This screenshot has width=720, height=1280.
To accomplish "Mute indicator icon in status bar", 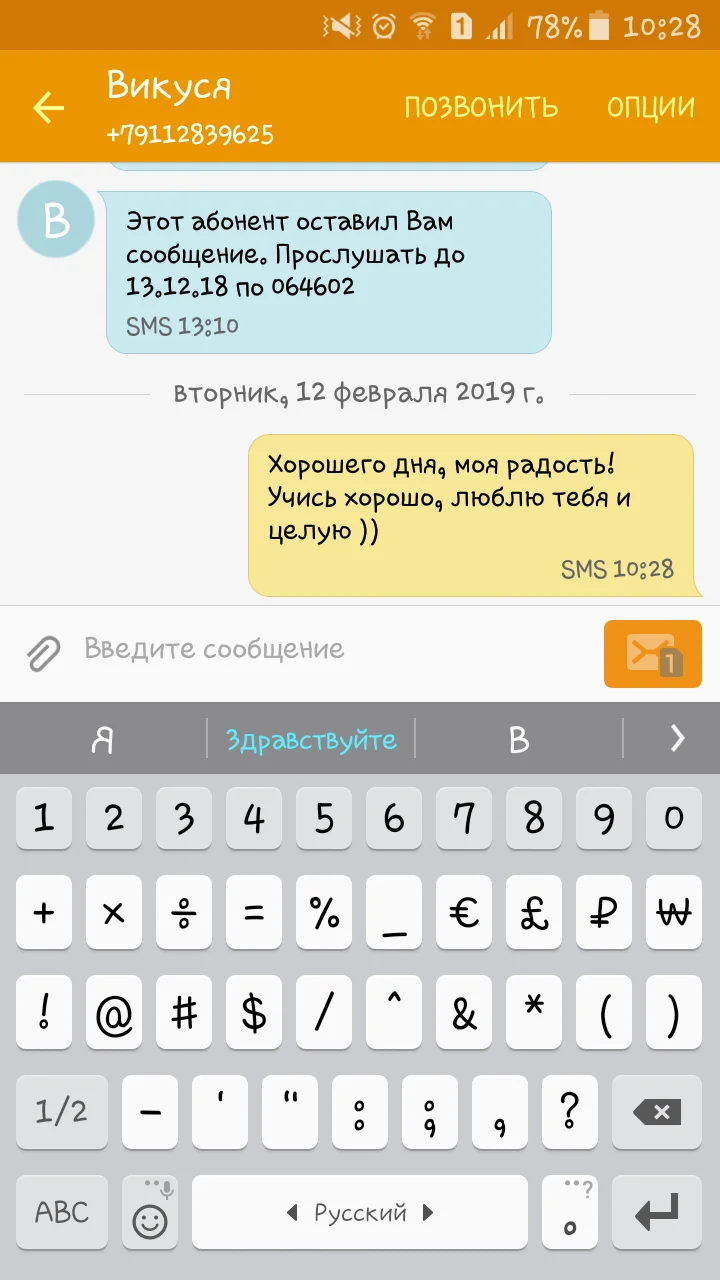I will coord(340,27).
